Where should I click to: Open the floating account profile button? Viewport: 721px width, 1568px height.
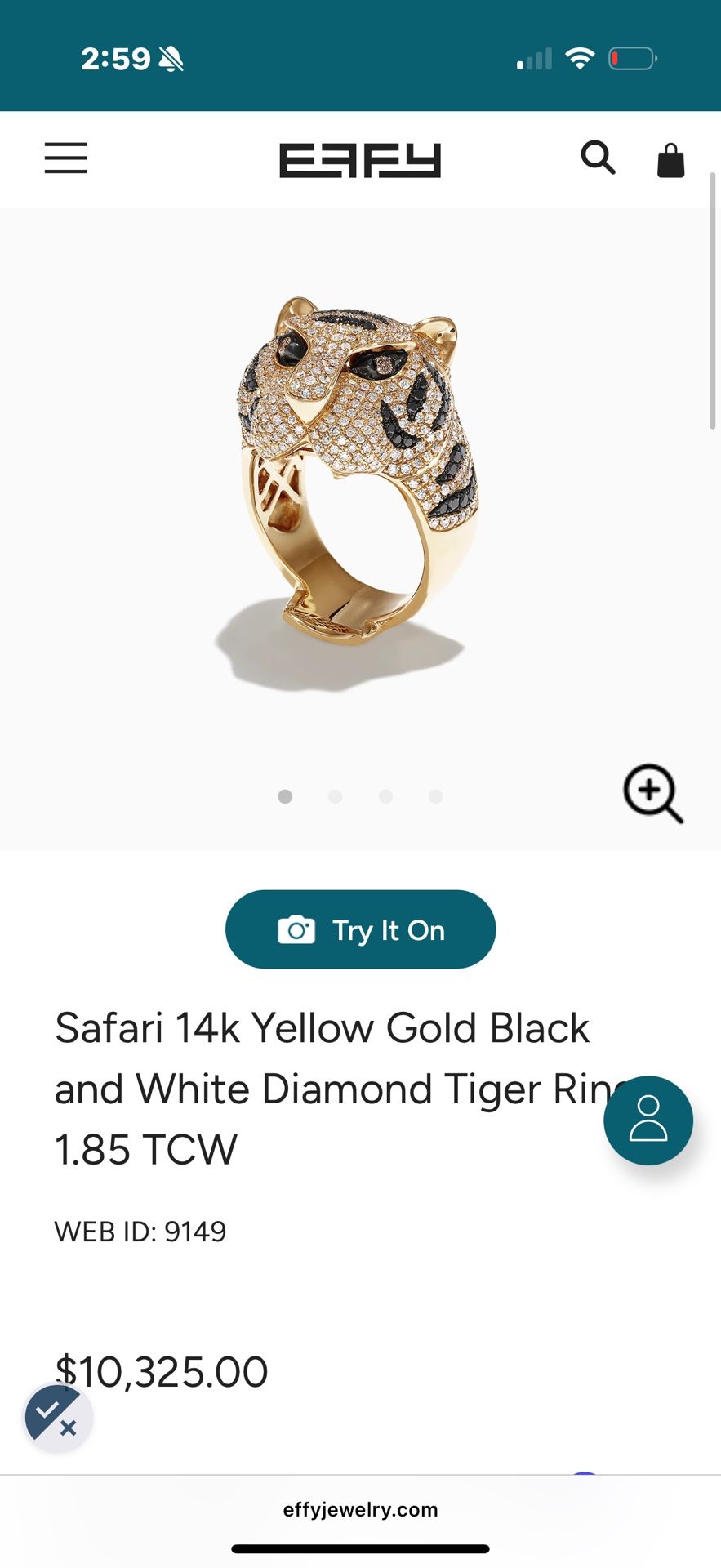pos(648,1120)
